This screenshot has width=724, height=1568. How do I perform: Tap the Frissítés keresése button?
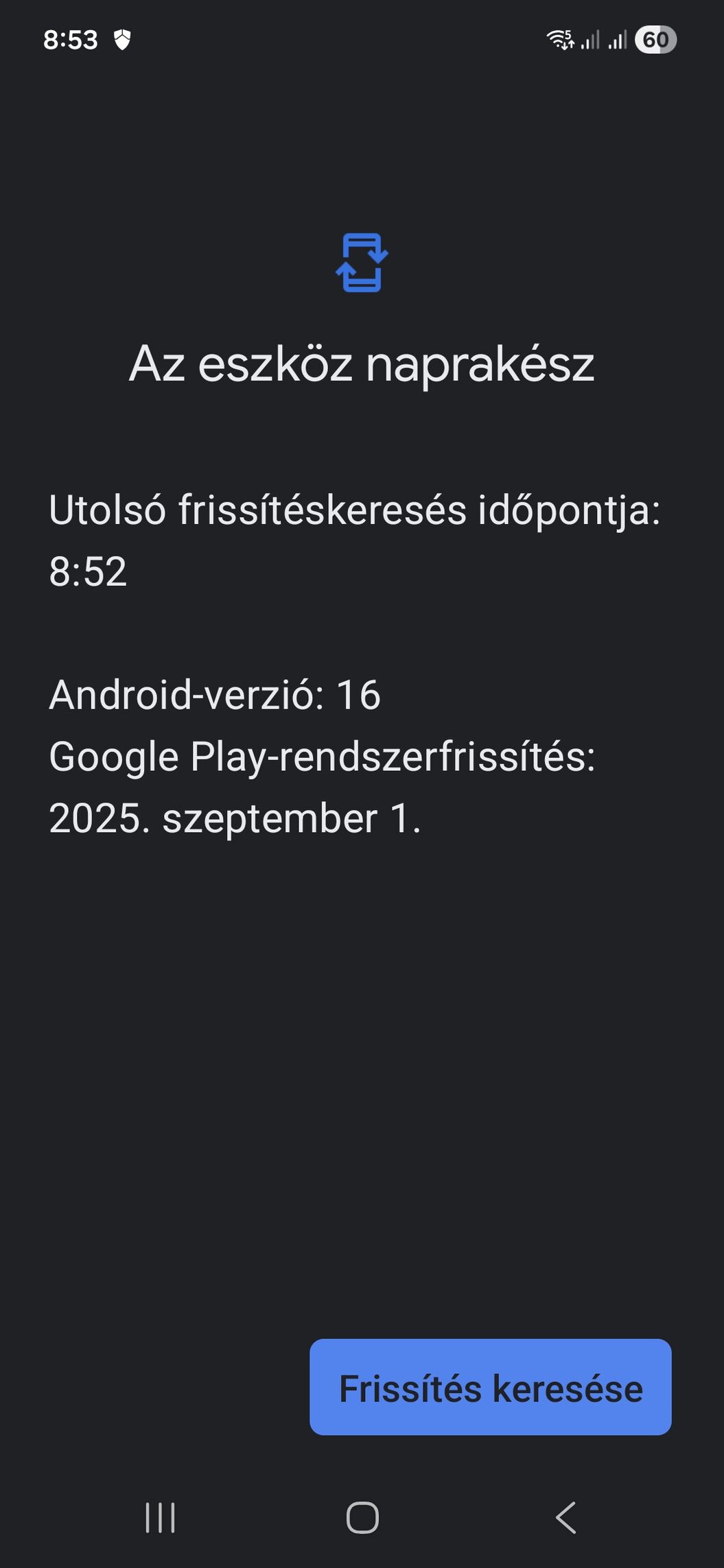(490, 1388)
